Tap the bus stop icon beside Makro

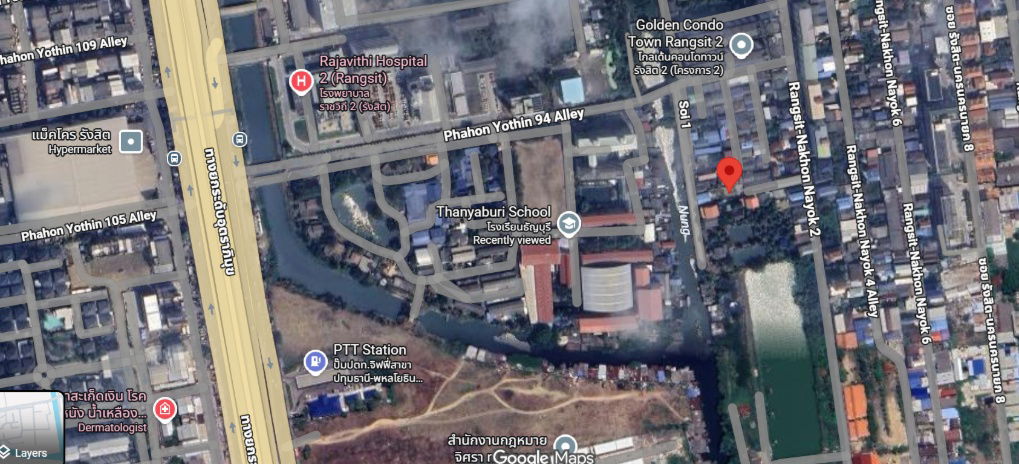click(175, 157)
